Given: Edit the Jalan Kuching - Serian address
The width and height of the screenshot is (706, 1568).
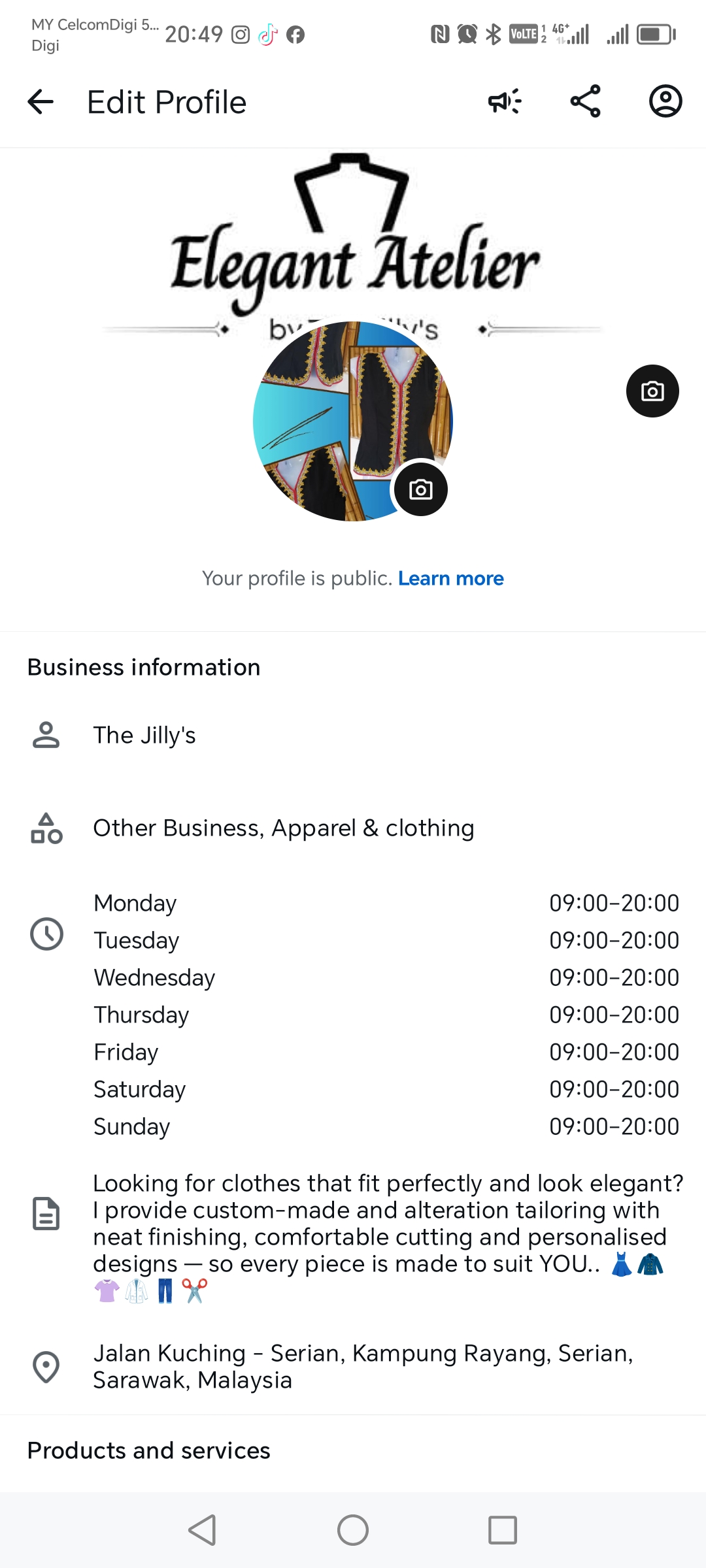Looking at the screenshot, I should click(363, 1366).
